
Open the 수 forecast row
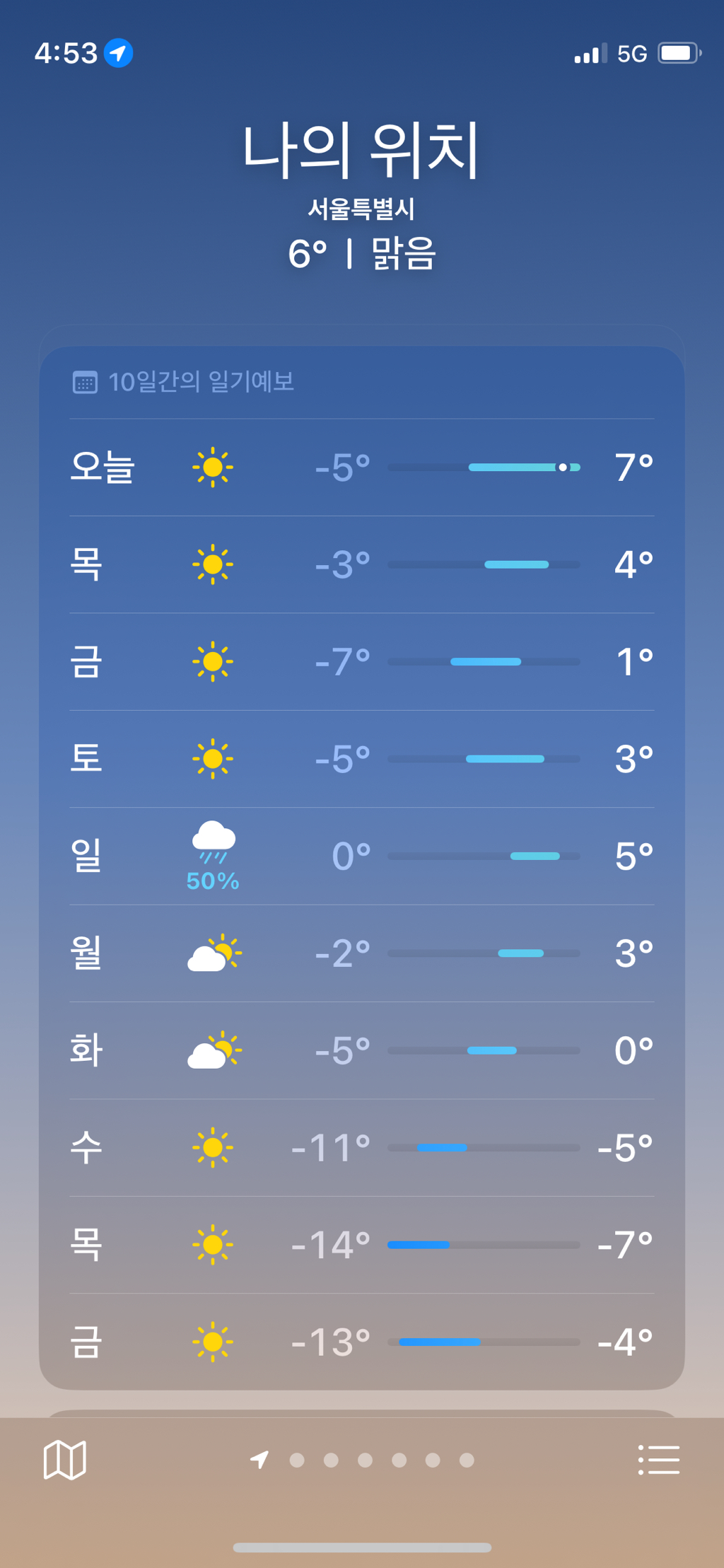click(362, 1148)
